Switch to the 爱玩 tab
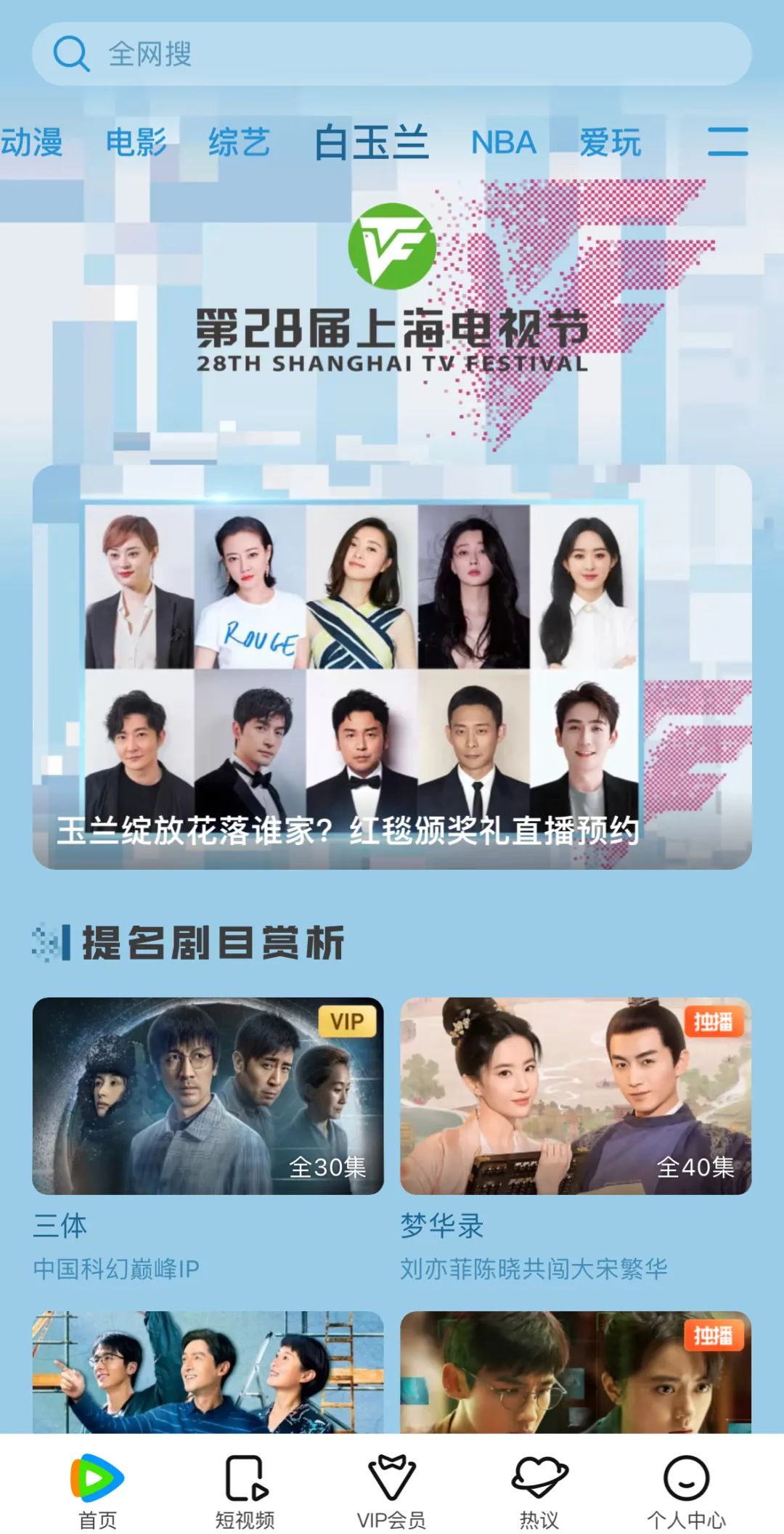This screenshot has width=784, height=1534. click(x=610, y=142)
